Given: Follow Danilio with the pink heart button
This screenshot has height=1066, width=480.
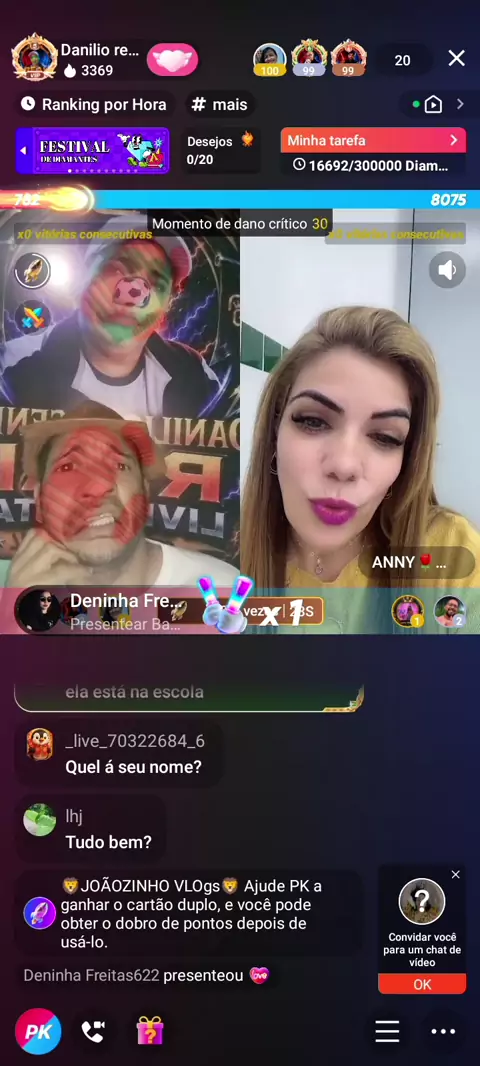Looking at the screenshot, I should point(172,60).
